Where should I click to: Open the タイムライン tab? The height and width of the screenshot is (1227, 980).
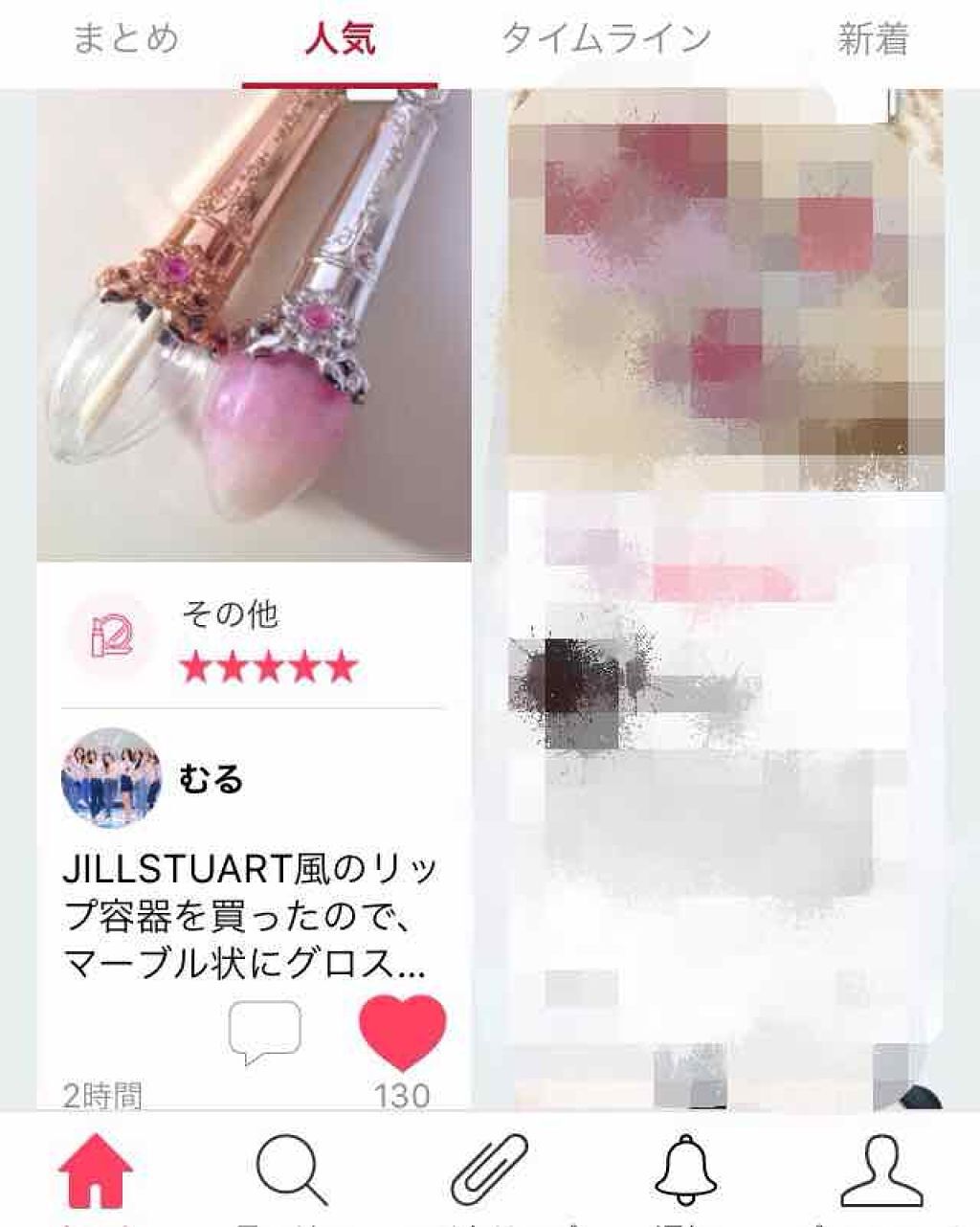click(x=607, y=39)
